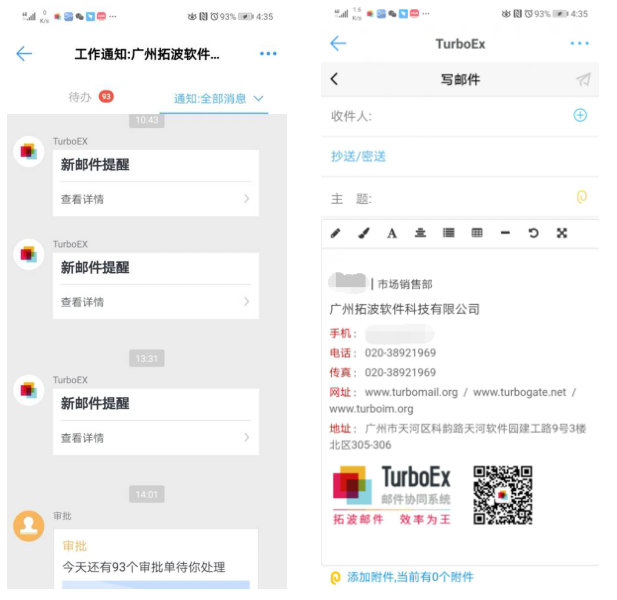Send the email with the paper plane icon
Viewport: 617px width, 600px height.
click(x=583, y=79)
